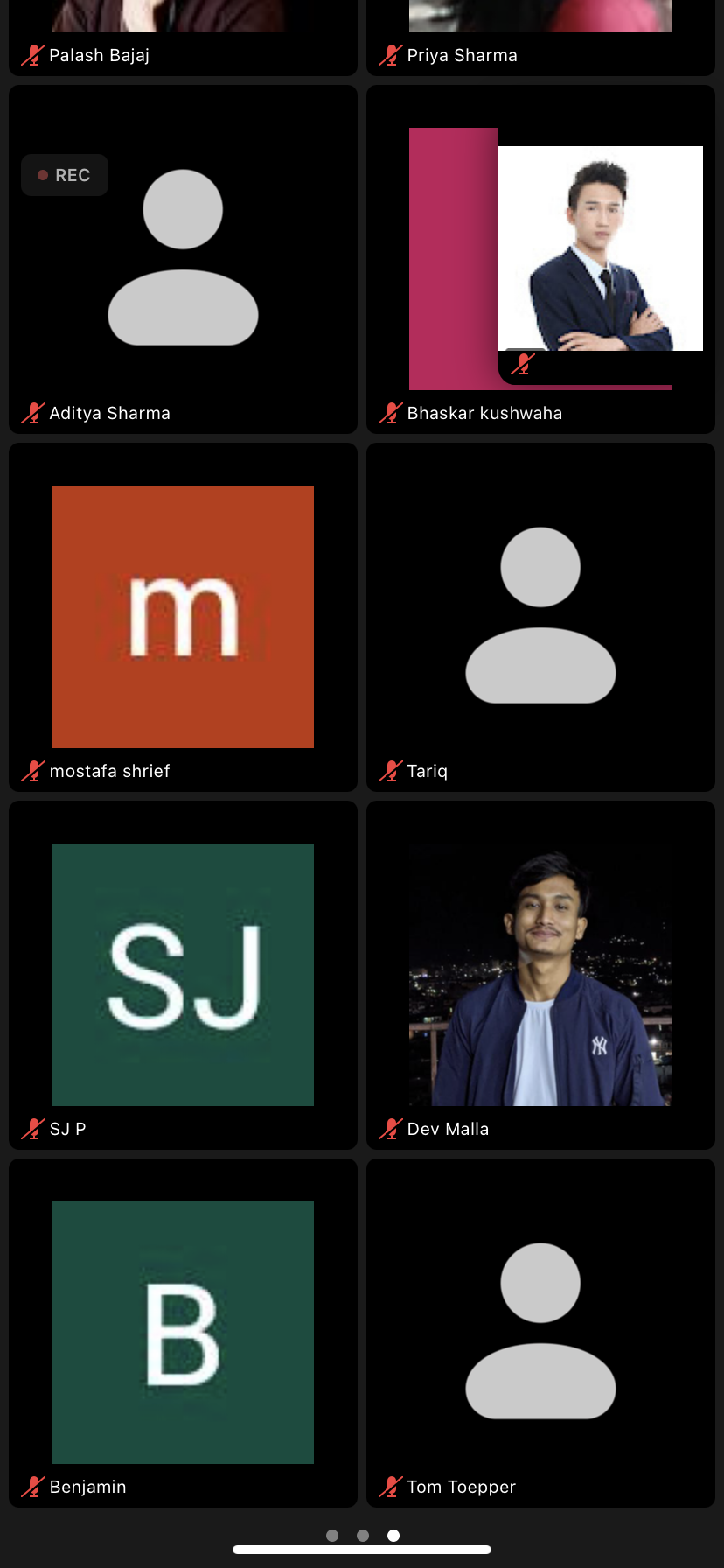Tap Bhaskar kushwaha's participant tile
Image resolution: width=724 pixels, height=1568 pixels.
540,259
